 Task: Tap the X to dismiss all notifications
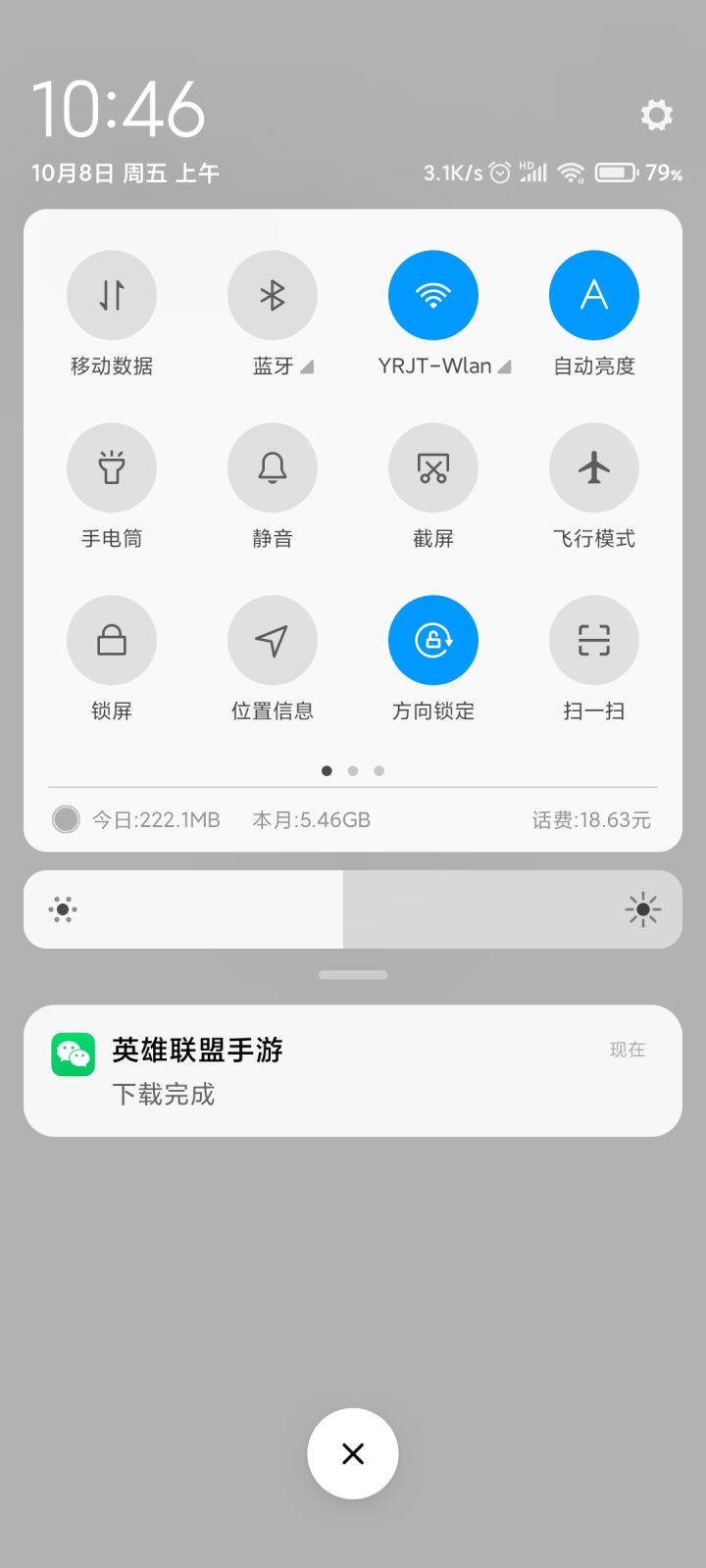pos(352,1454)
